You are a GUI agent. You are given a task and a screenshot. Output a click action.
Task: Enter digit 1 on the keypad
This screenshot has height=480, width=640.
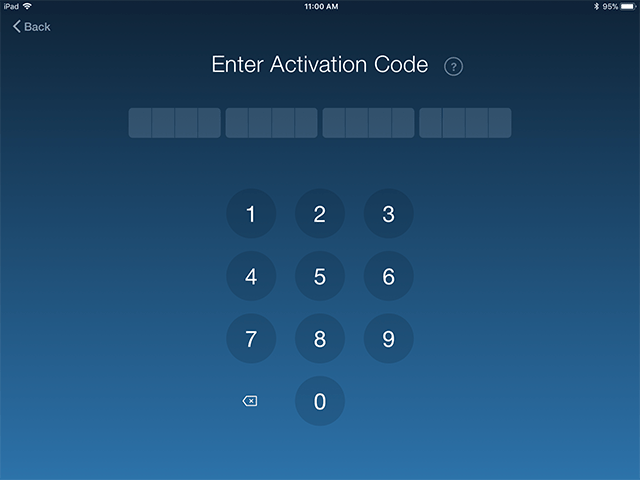tap(251, 214)
